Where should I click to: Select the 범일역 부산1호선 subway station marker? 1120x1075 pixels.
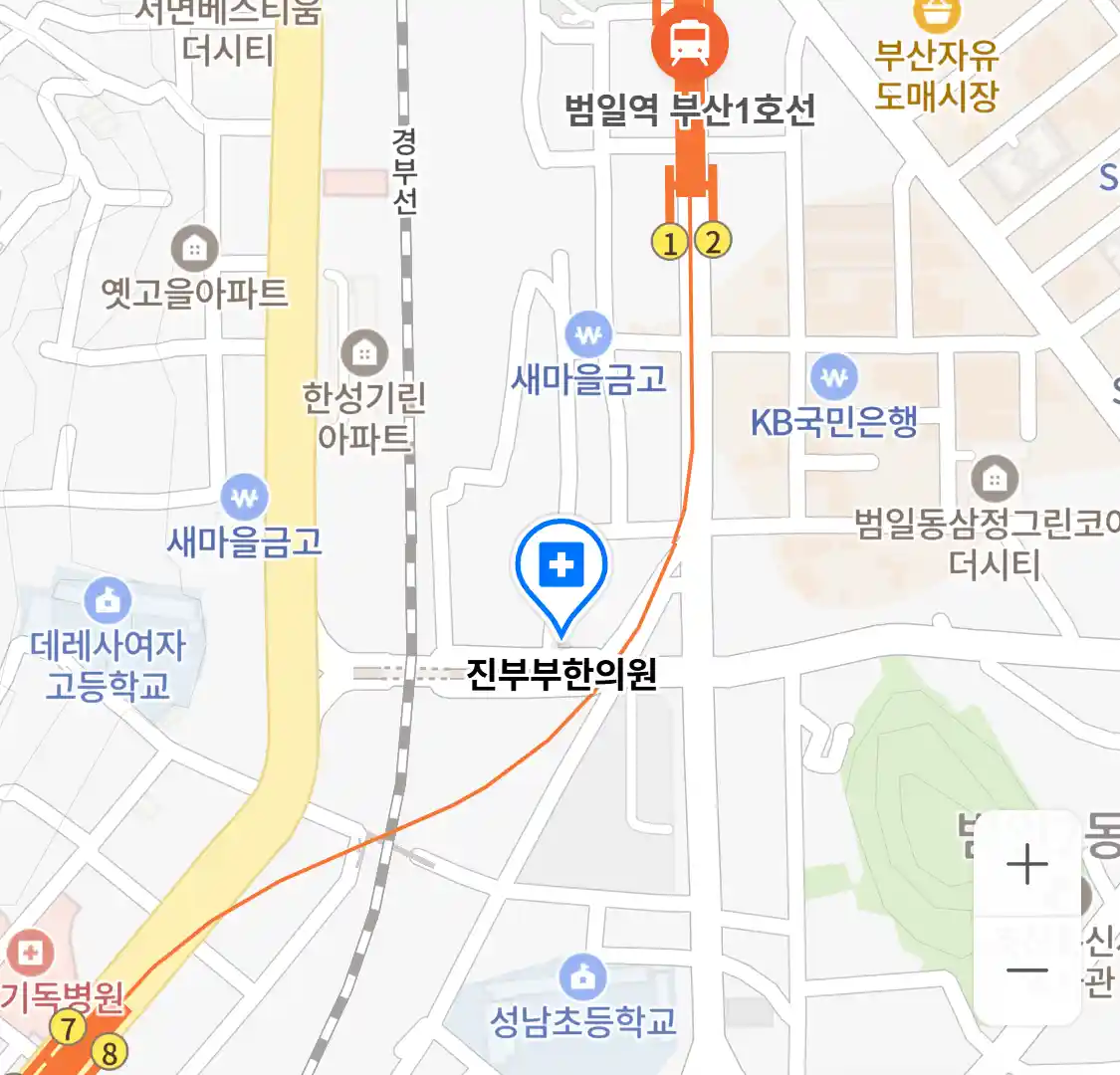click(x=689, y=41)
